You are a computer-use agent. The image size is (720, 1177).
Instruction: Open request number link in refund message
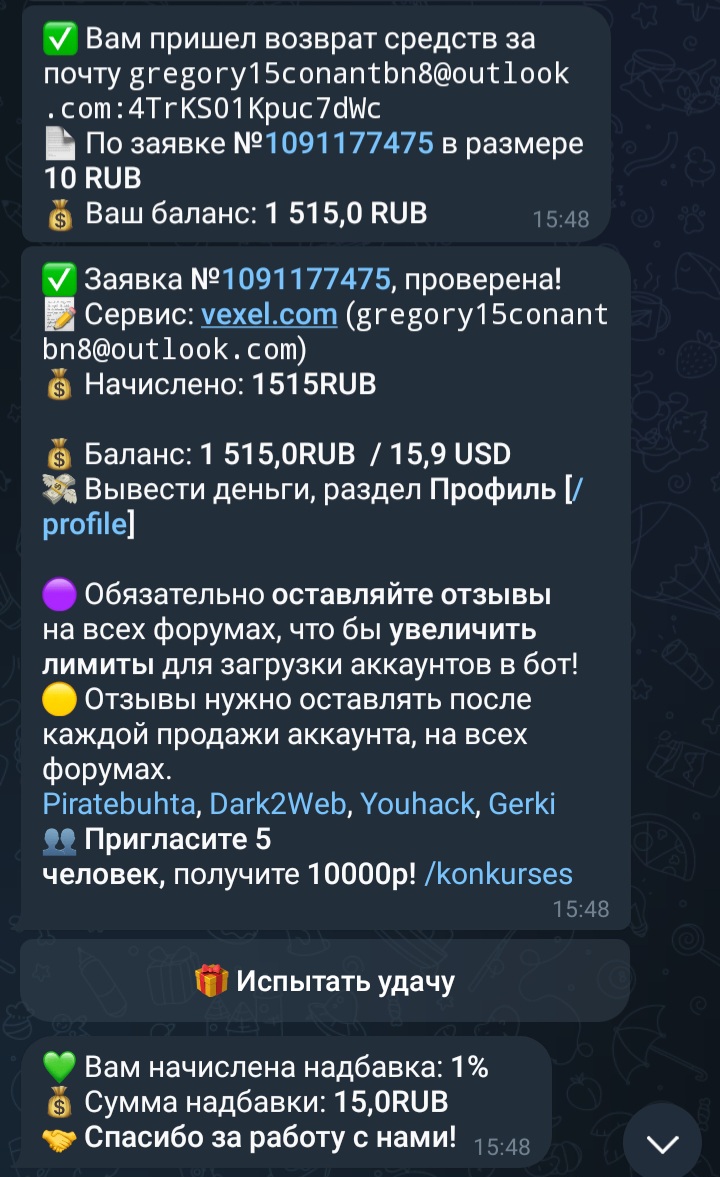[351, 144]
